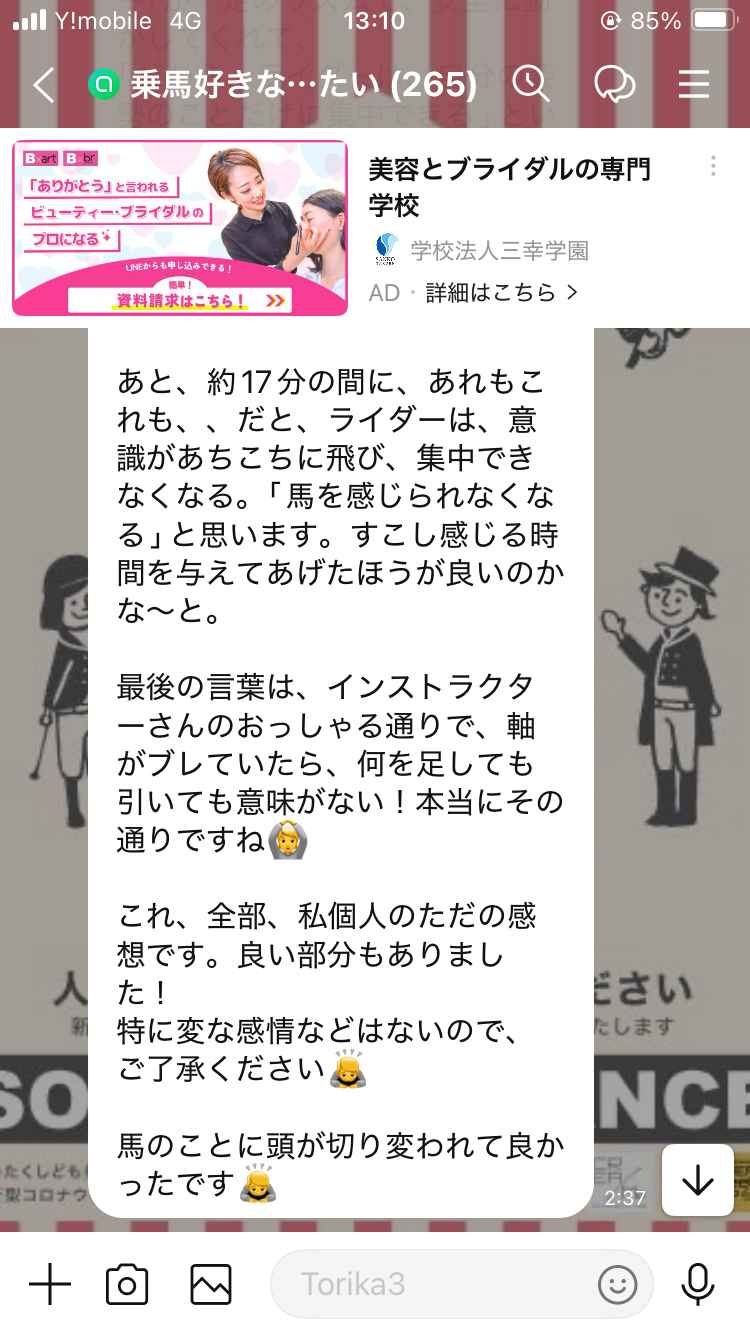Open the camera

point(127,1283)
